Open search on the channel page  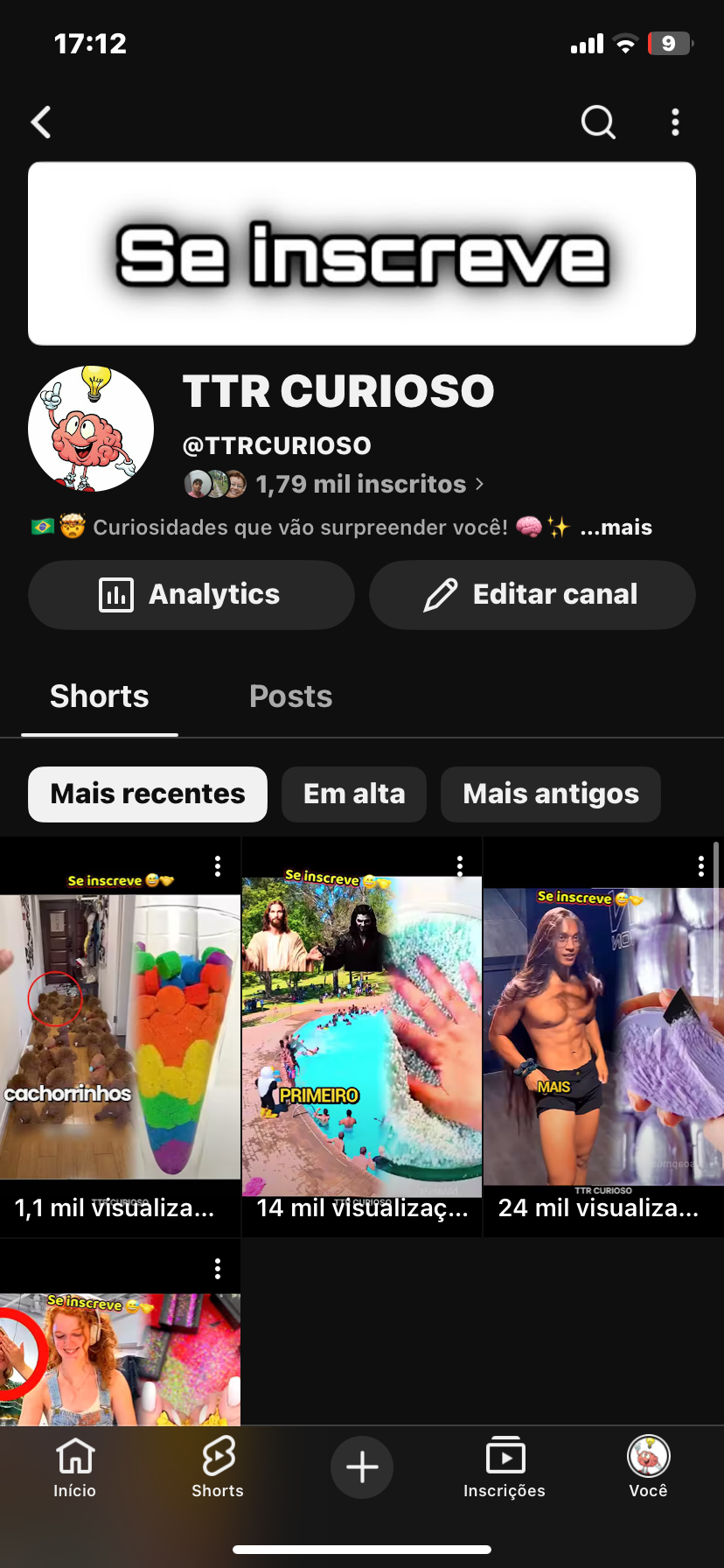click(x=598, y=122)
